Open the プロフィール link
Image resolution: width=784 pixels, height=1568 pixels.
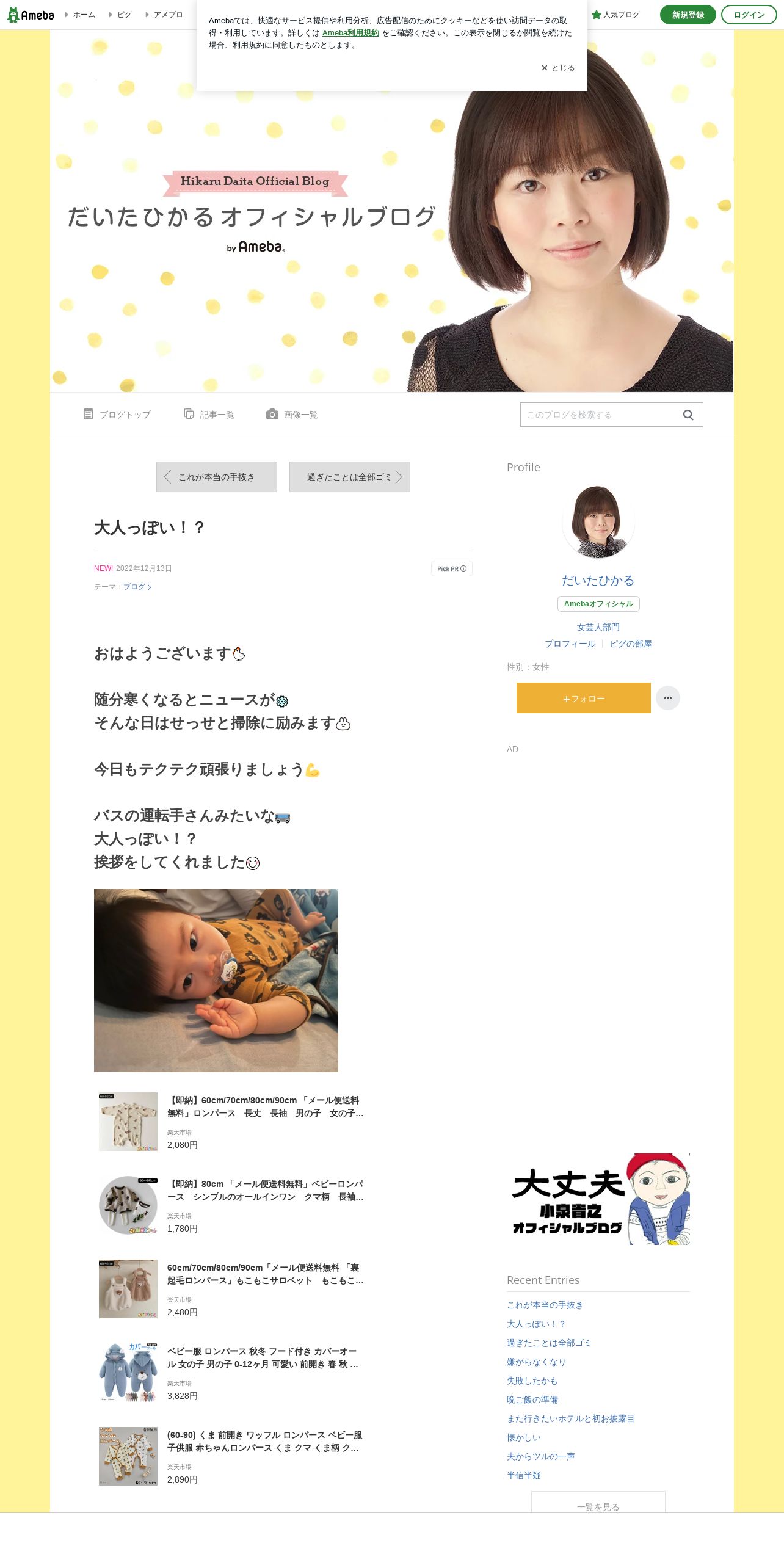[x=570, y=644]
